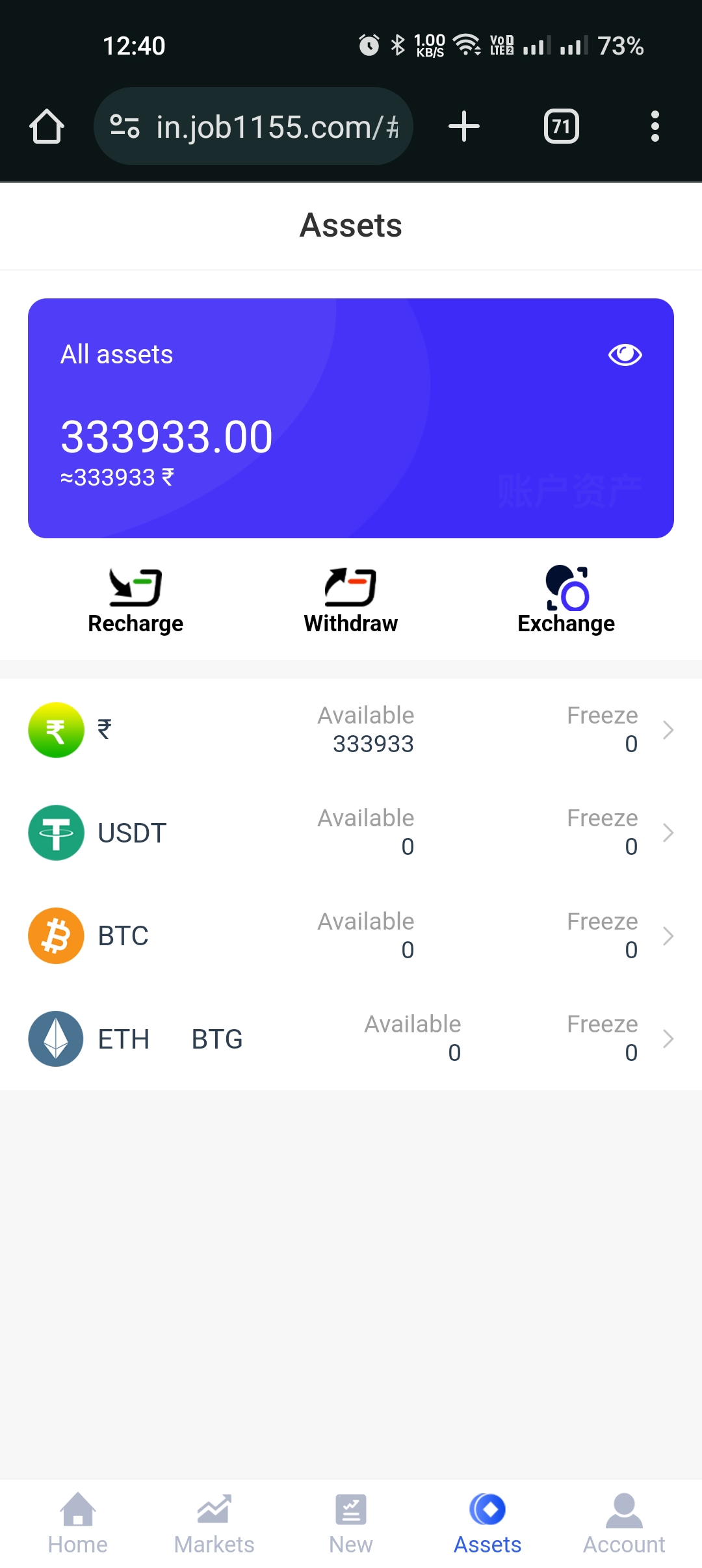Hide the balance with the eye icon
The height and width of the screenshot is (1568, 702).
coord(625,354)
